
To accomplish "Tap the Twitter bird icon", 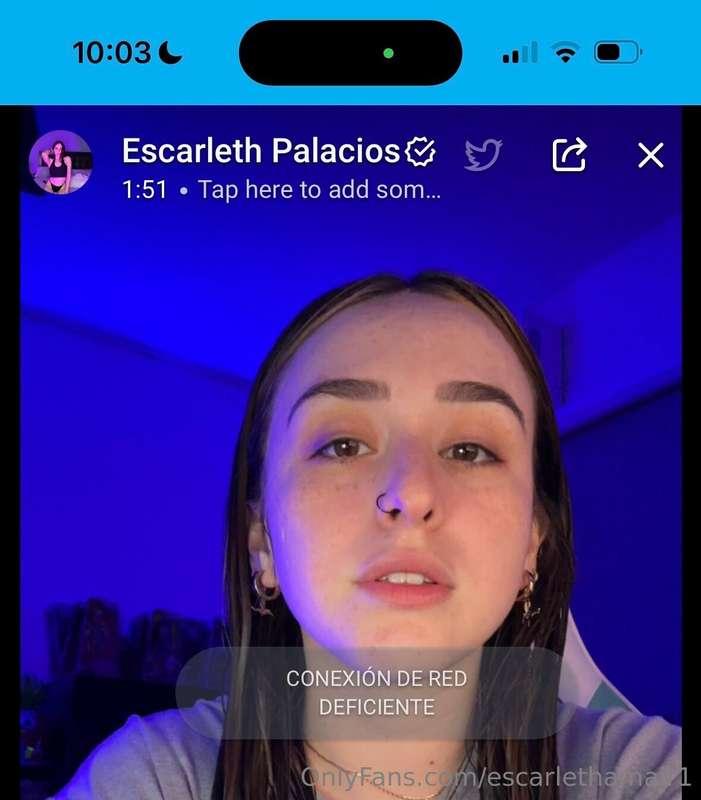I will (x=483, y=154).
